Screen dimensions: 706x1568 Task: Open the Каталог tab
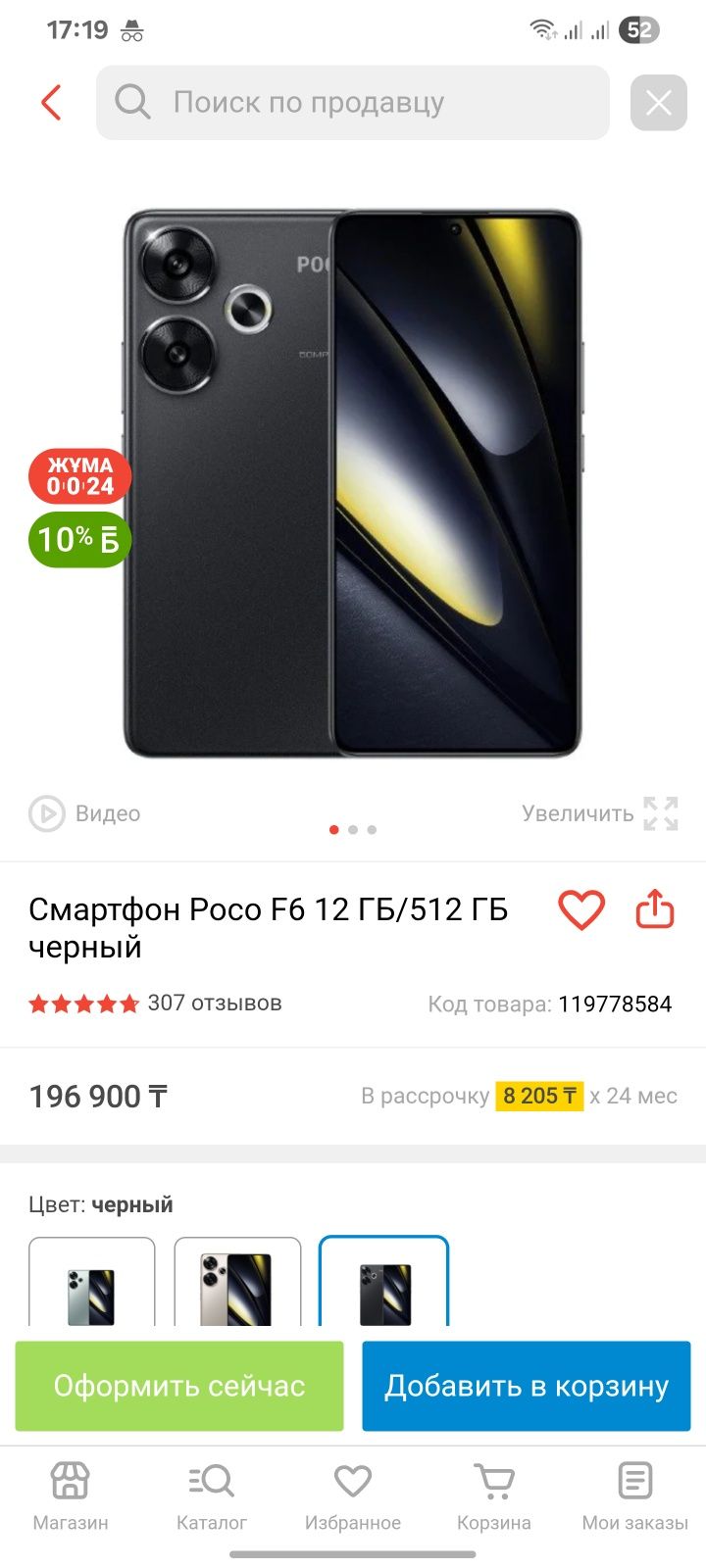(212, 1496)
